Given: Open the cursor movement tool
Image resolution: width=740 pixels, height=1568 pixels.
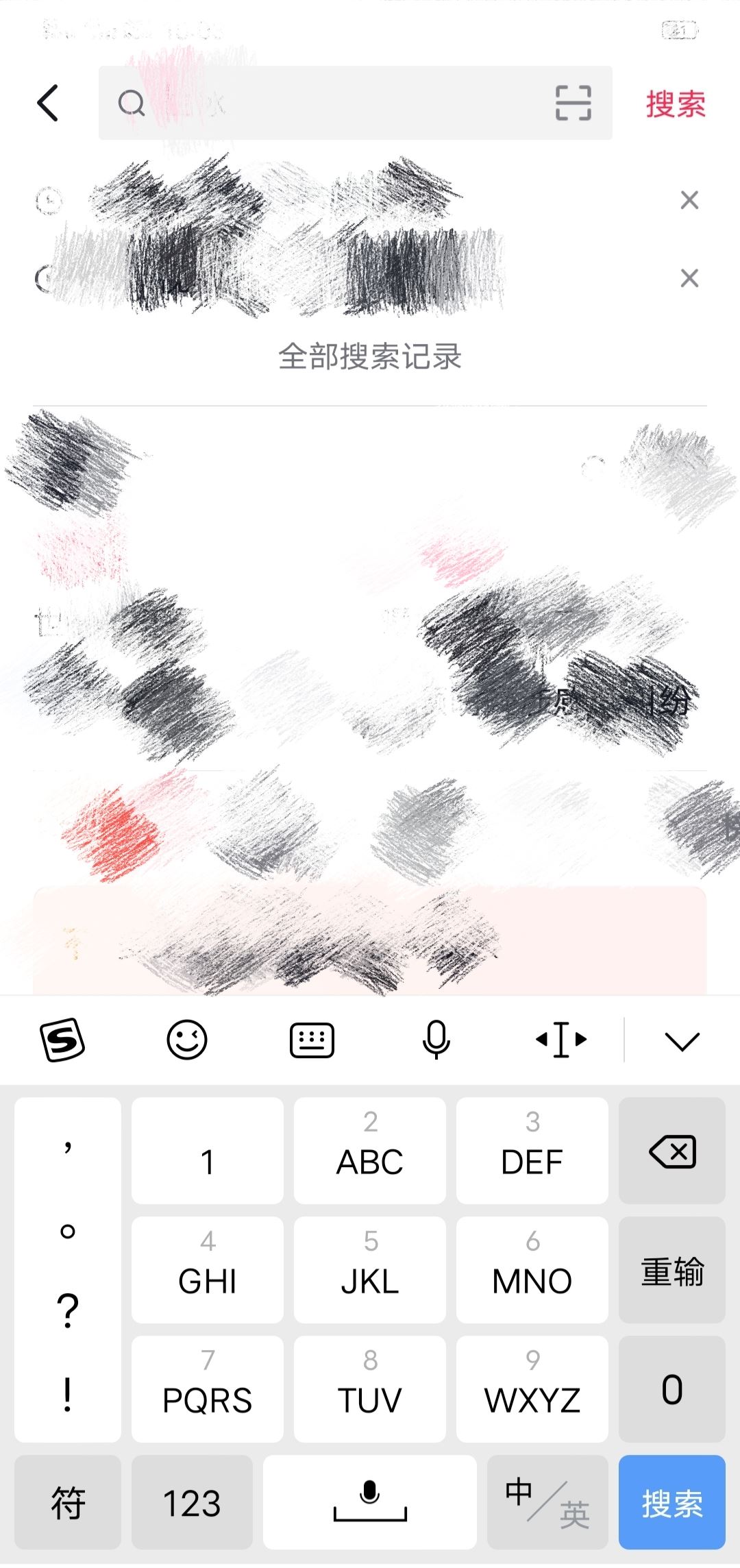Looking at the screenshot, I should click(561, 1040).
